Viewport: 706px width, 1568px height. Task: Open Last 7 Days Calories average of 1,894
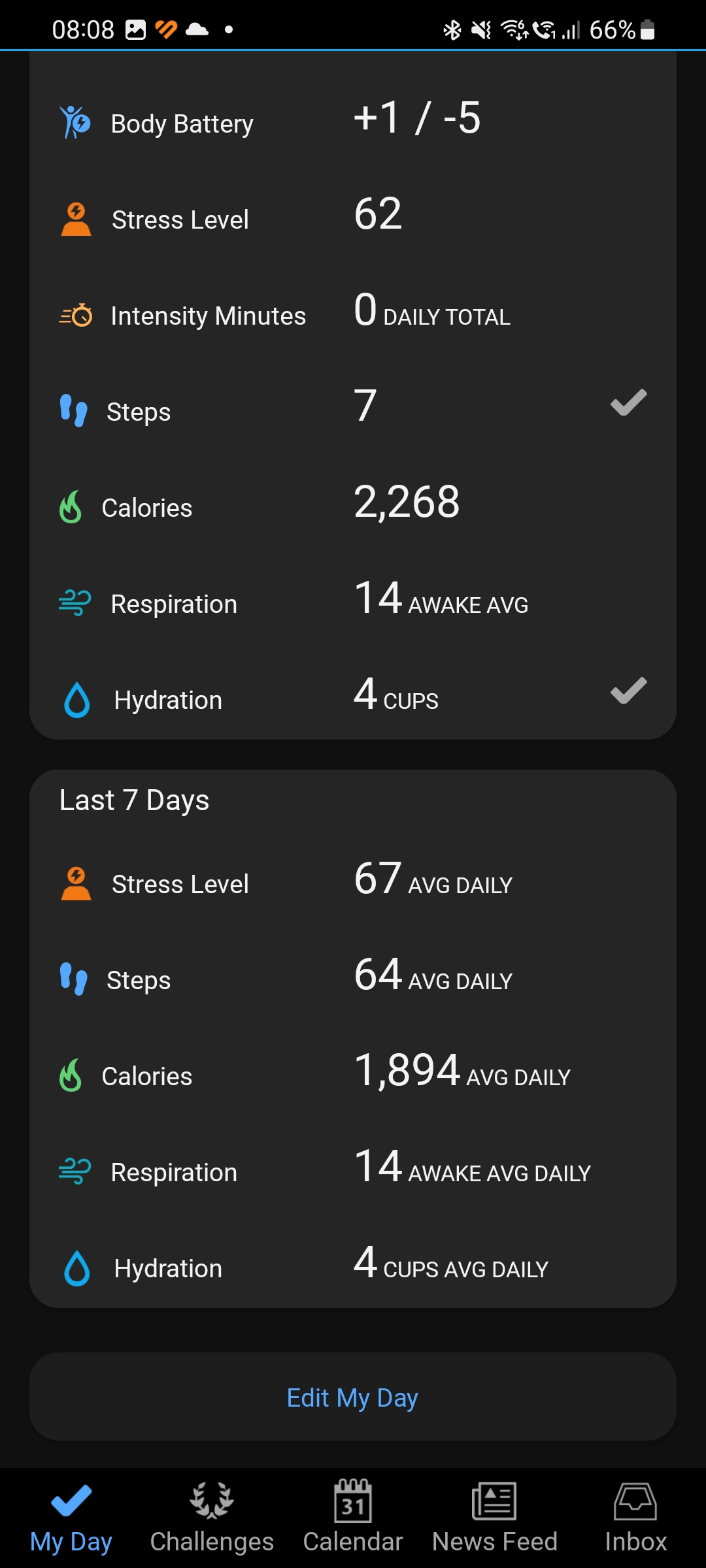tap(353, 1075)
